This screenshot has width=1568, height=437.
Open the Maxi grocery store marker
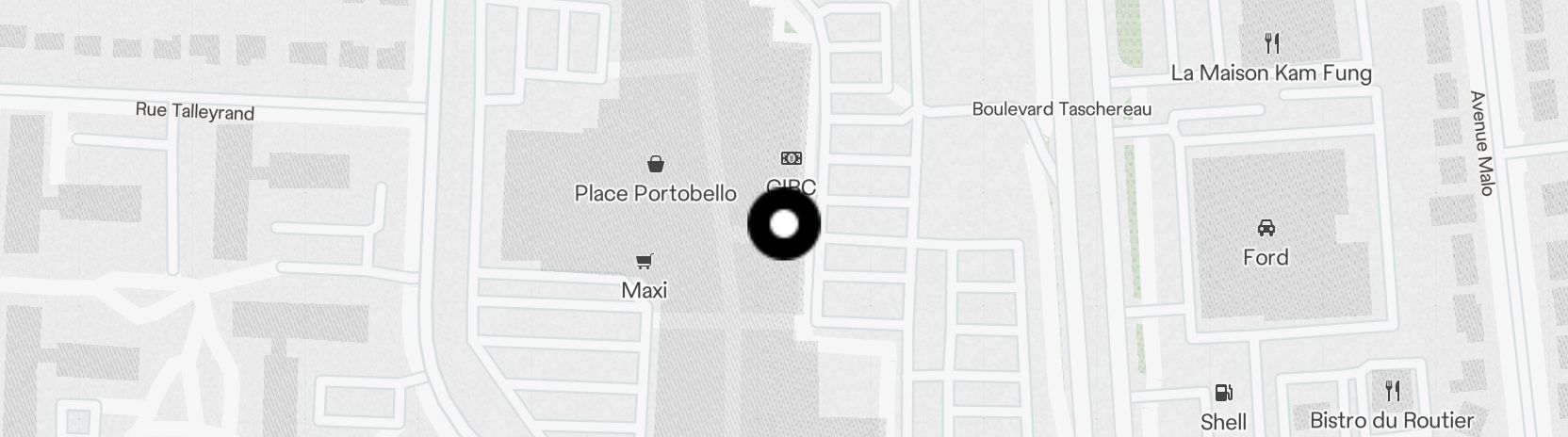tap(645, 262)
